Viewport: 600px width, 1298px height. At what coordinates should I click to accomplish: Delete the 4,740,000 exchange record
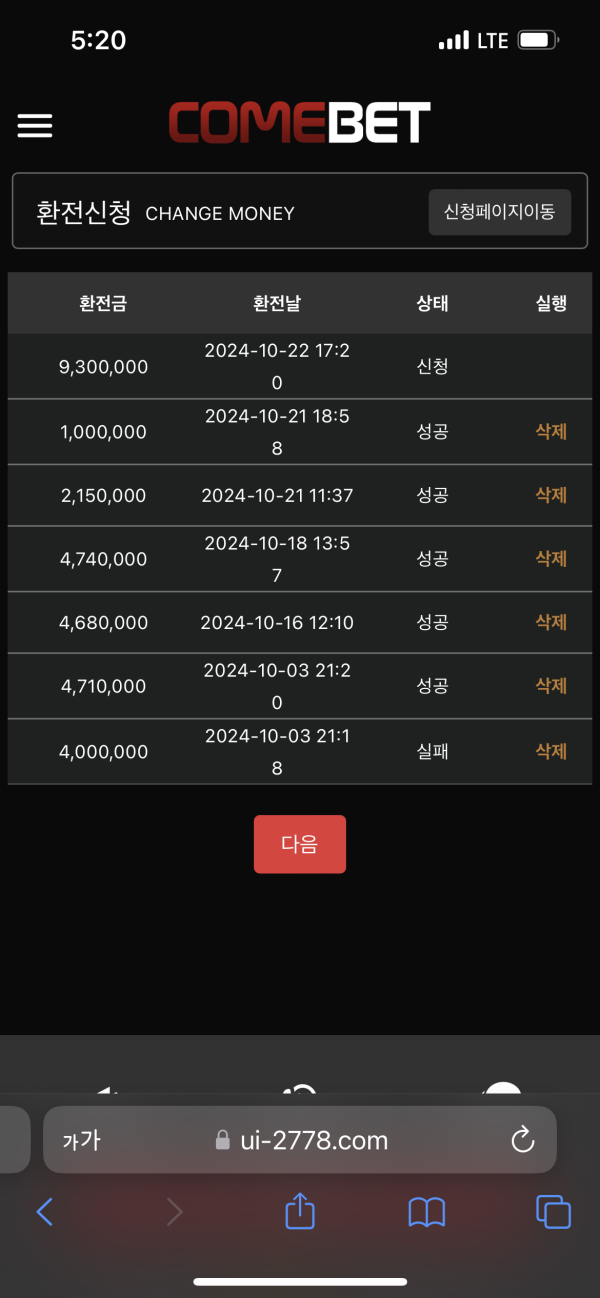pos(551,558)
